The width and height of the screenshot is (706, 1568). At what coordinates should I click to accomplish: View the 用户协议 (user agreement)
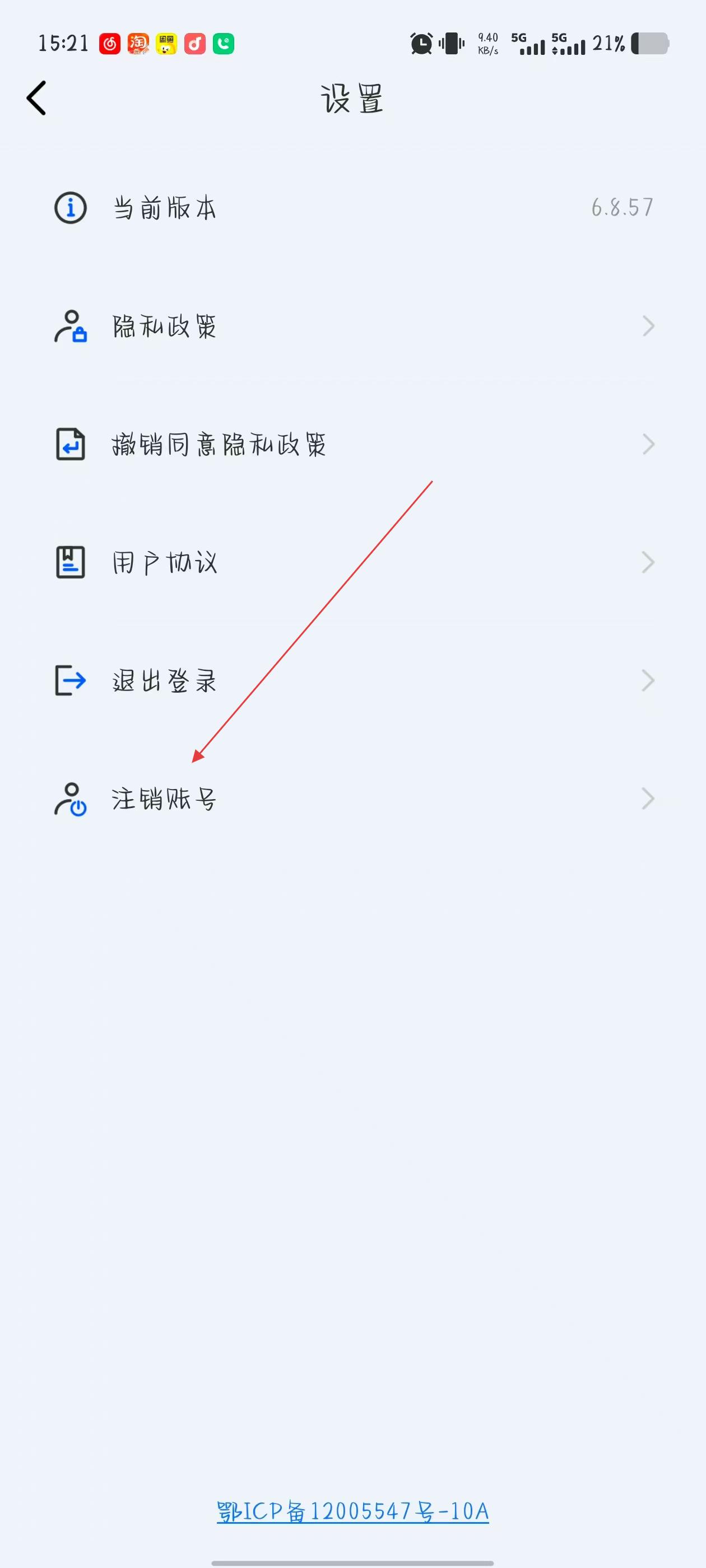pyautogui.click(x=352, y=562)
